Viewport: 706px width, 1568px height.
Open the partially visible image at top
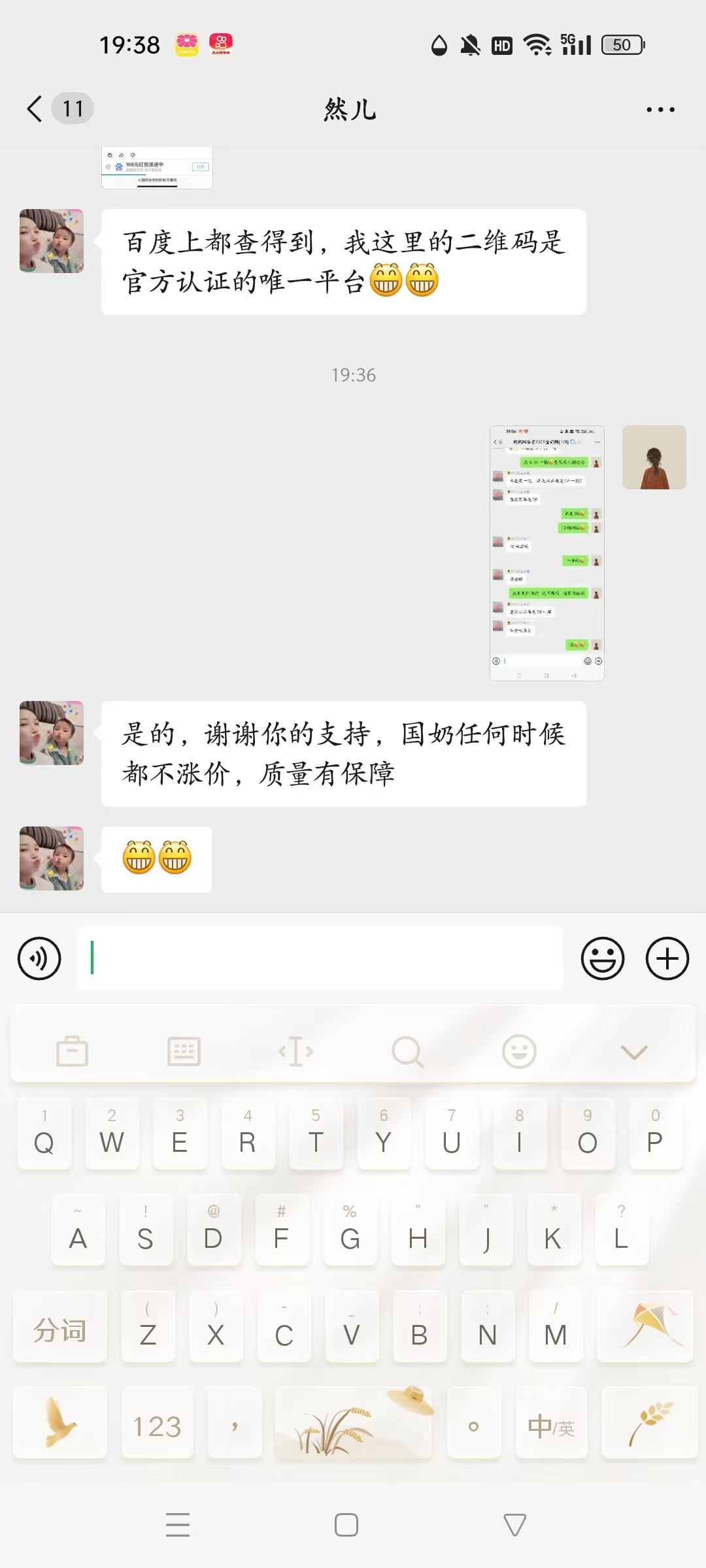[x=157, y=169]
